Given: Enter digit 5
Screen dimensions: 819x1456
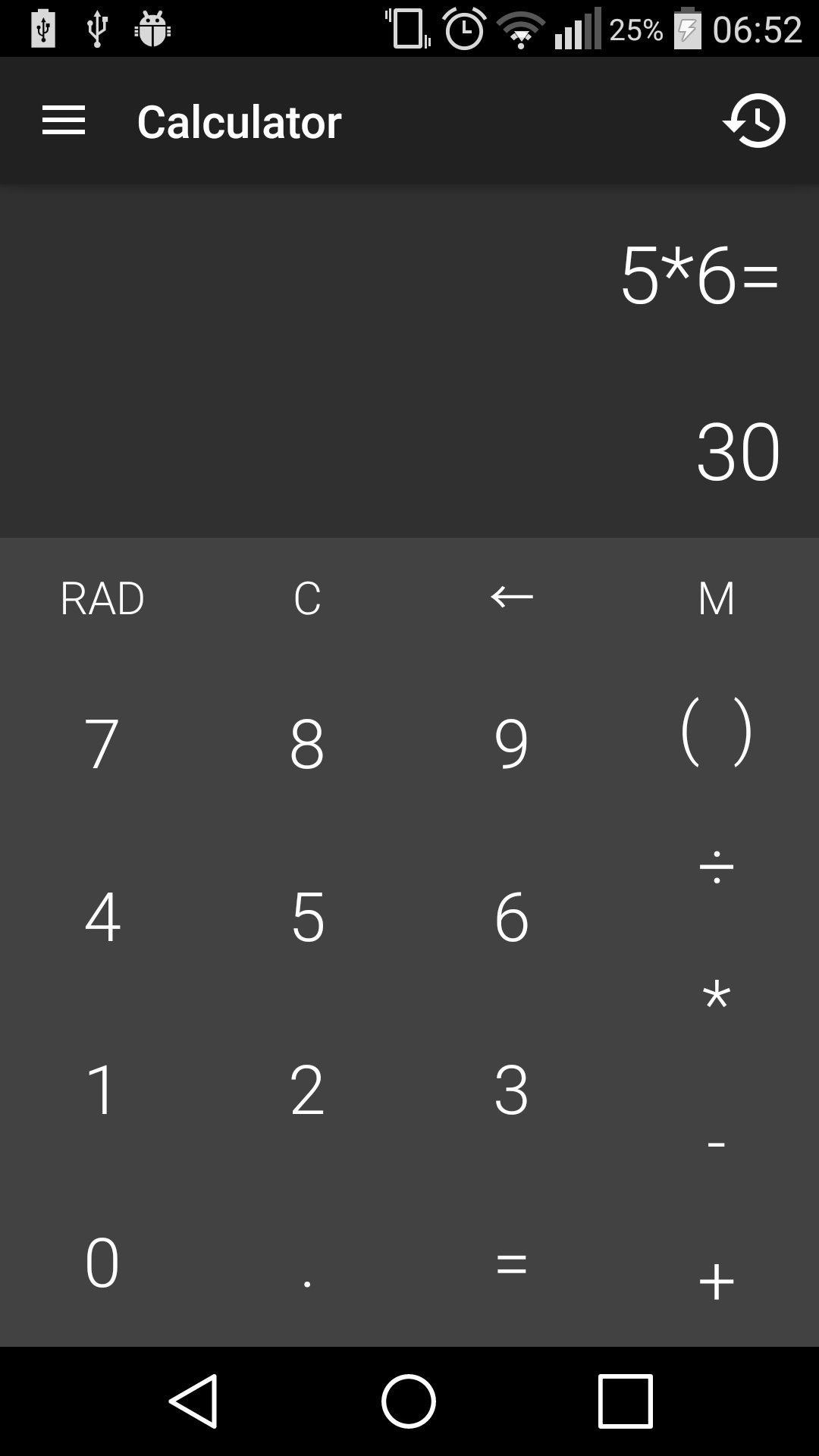Looking at the screenshot, I should tap(307, 917).
